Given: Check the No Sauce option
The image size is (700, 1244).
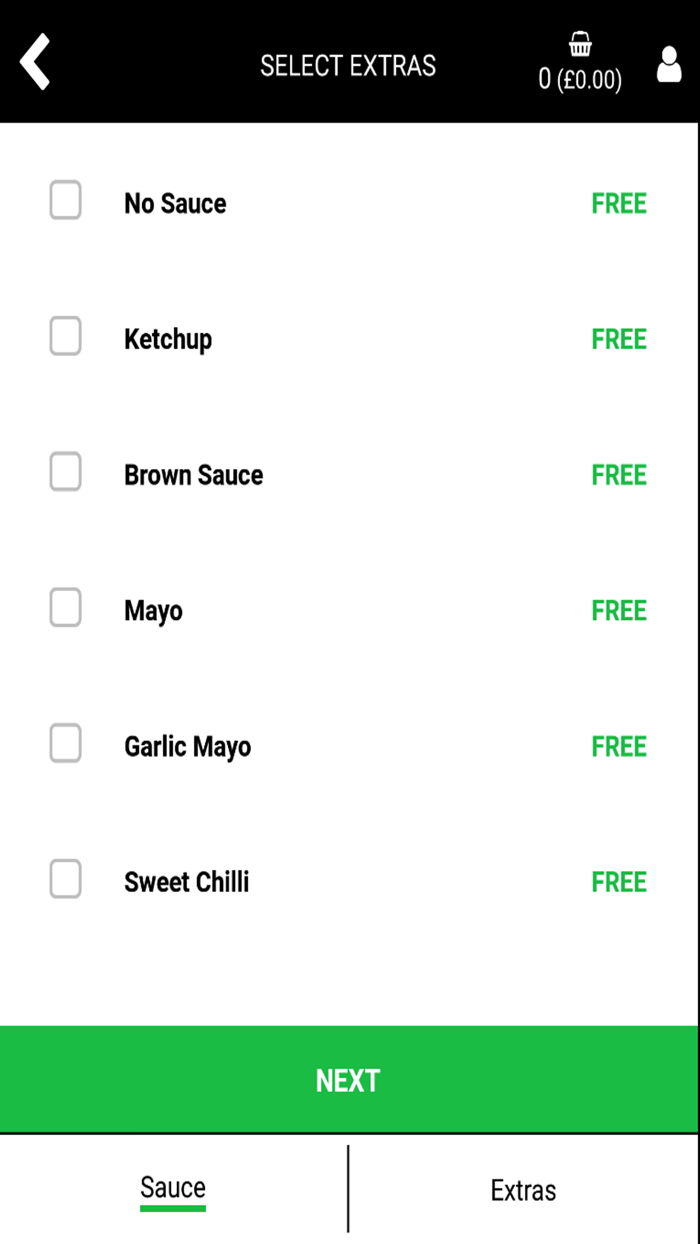Looking at the screenshot, I should point(66,200).
